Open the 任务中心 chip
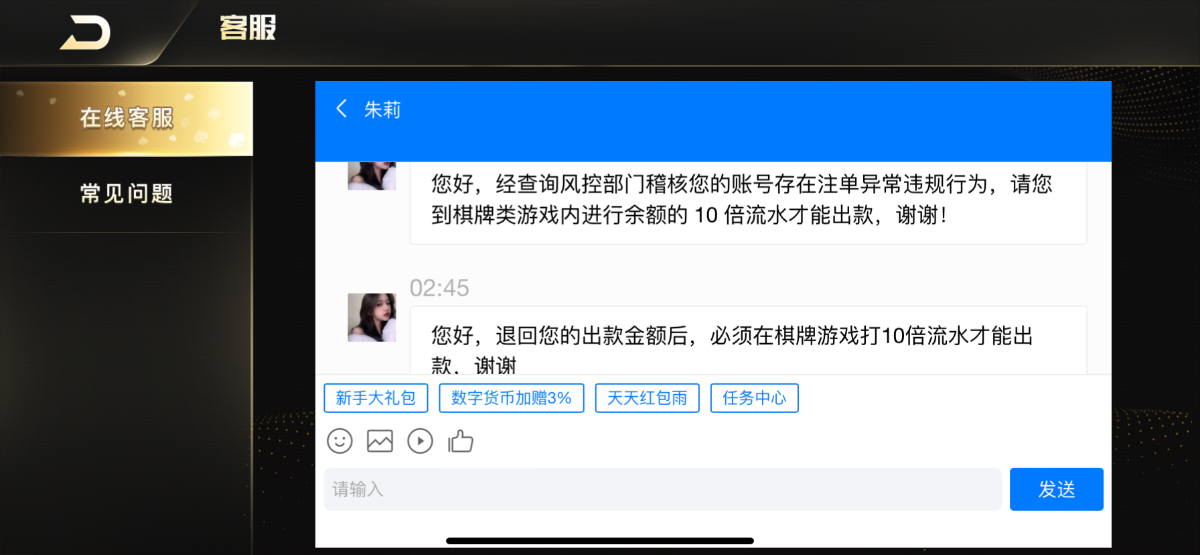The image size is (1200, 555). (x=754, y=398)
